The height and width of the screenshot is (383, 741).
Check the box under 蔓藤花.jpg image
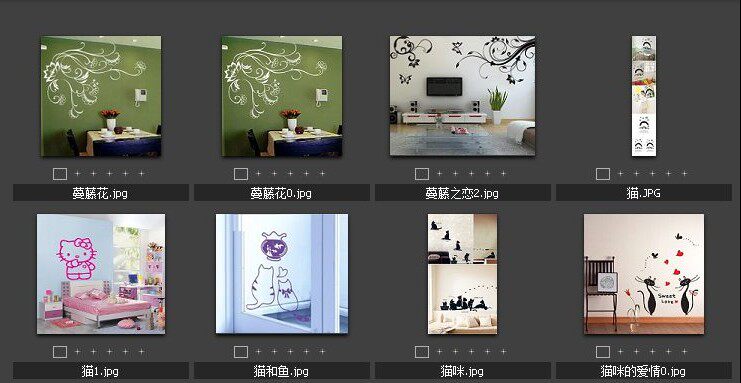coord(60,174)
